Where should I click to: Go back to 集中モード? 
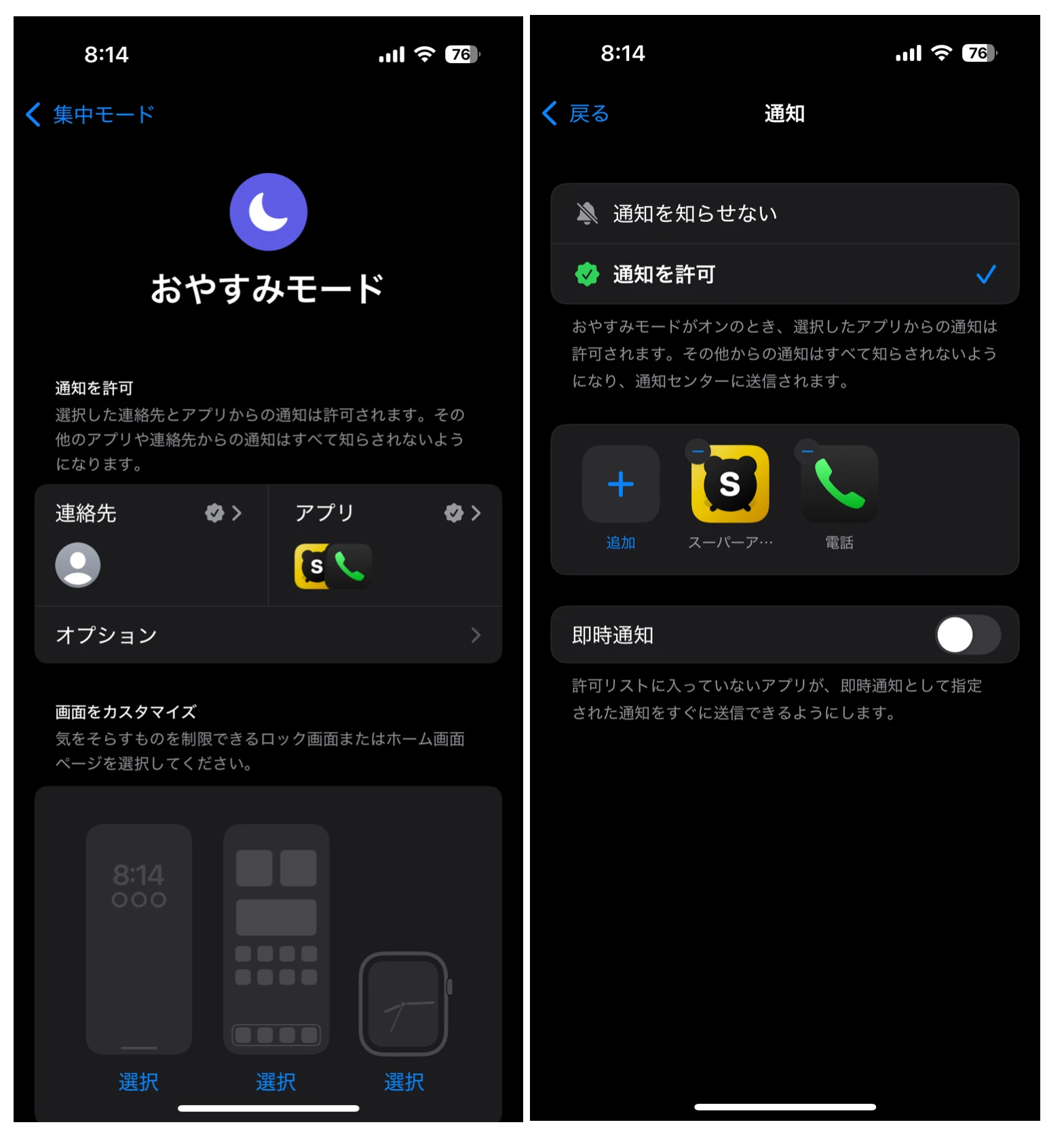(90, 114)
